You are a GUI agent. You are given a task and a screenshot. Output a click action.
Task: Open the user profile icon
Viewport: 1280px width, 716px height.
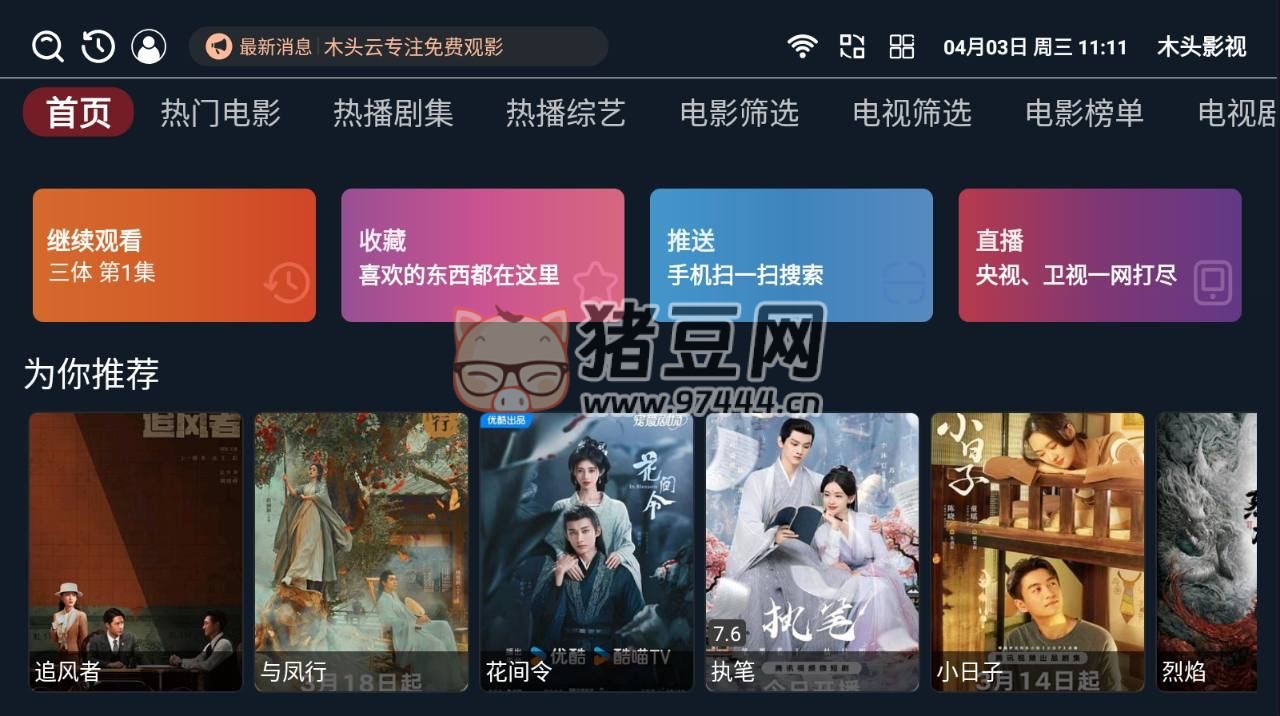(x=149, y=46)
